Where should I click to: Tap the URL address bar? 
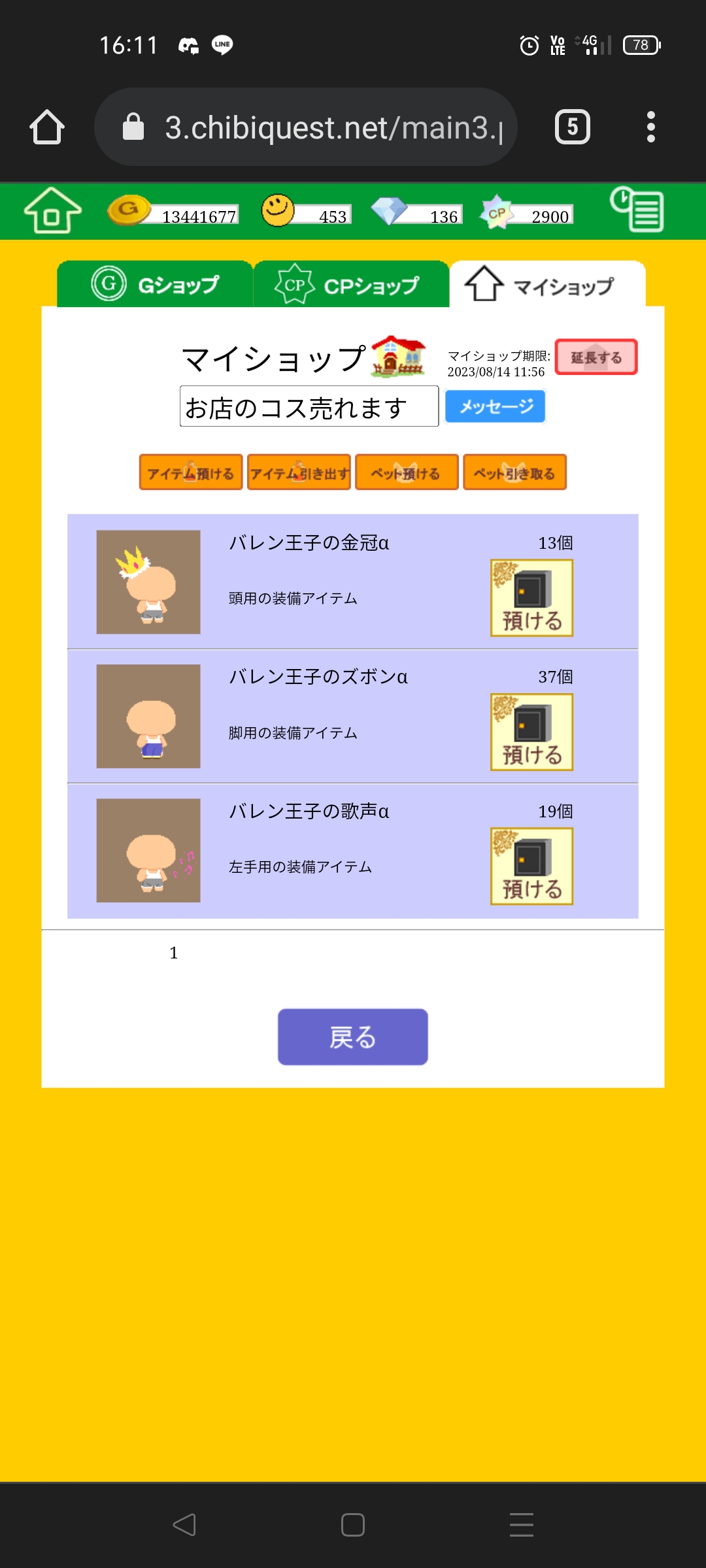(x=306, y=127)
